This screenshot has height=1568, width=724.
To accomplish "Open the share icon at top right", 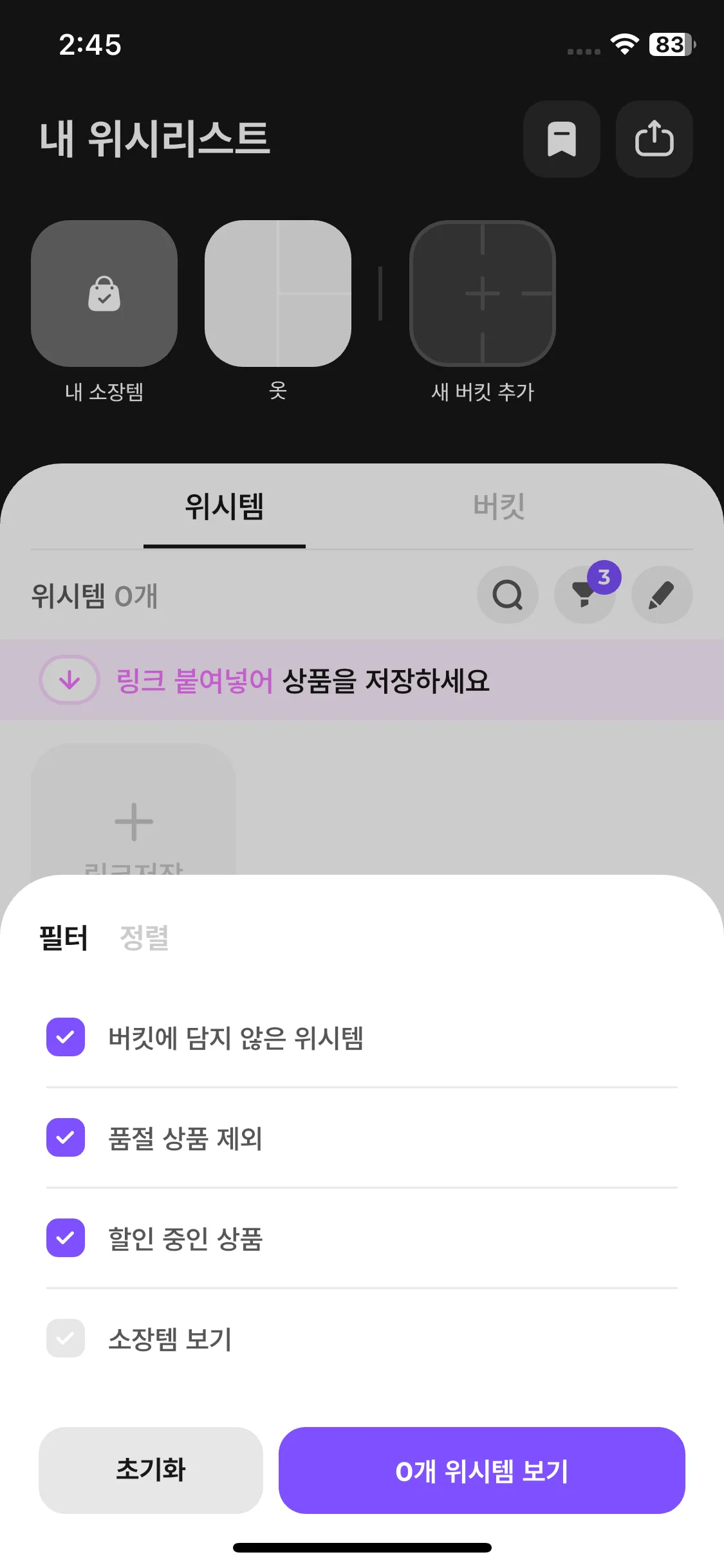I will pyautogui.click(x=654, y=140).
